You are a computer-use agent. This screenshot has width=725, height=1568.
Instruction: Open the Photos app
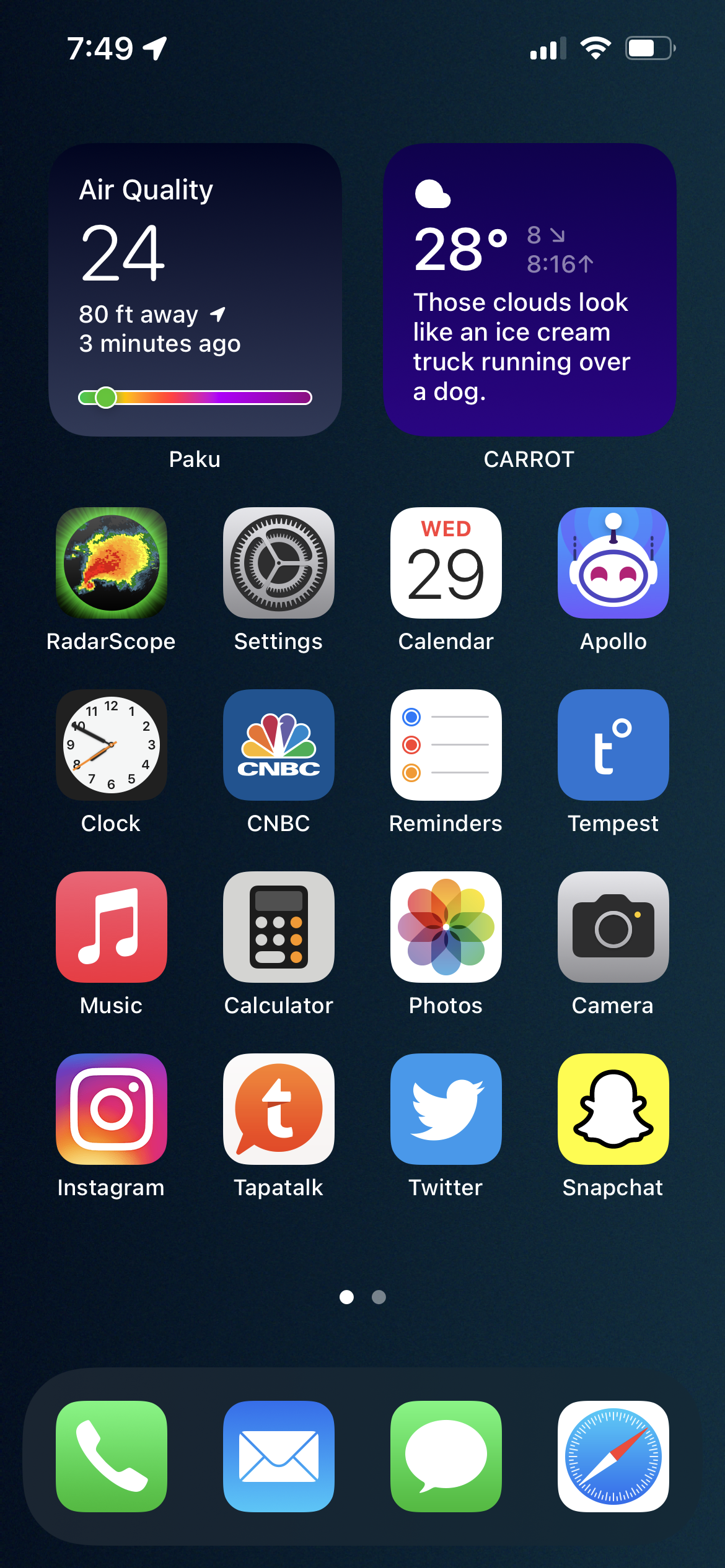(x=446, y=927)
